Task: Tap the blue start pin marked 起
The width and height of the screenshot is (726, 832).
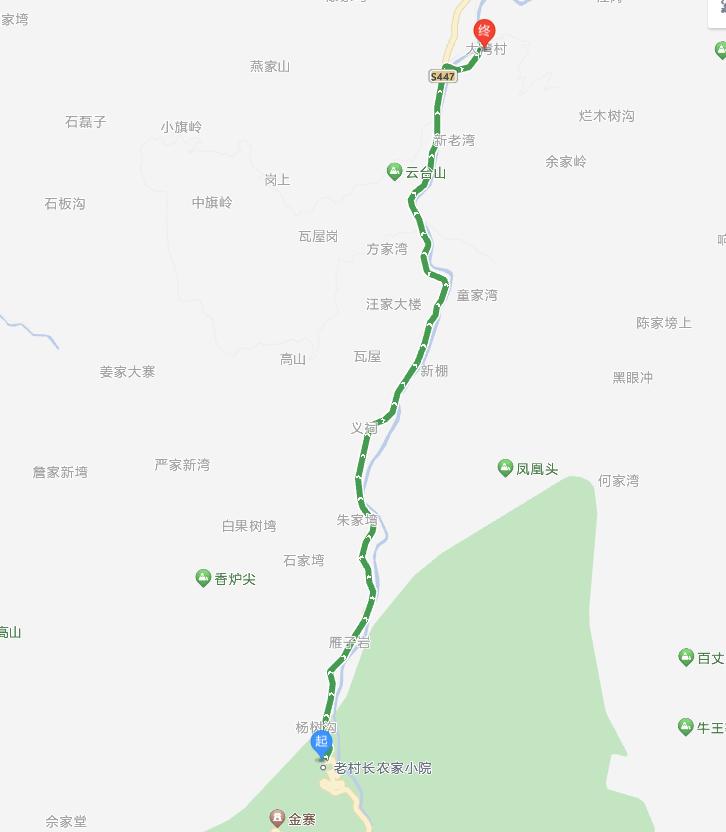Action: (321, 742)
